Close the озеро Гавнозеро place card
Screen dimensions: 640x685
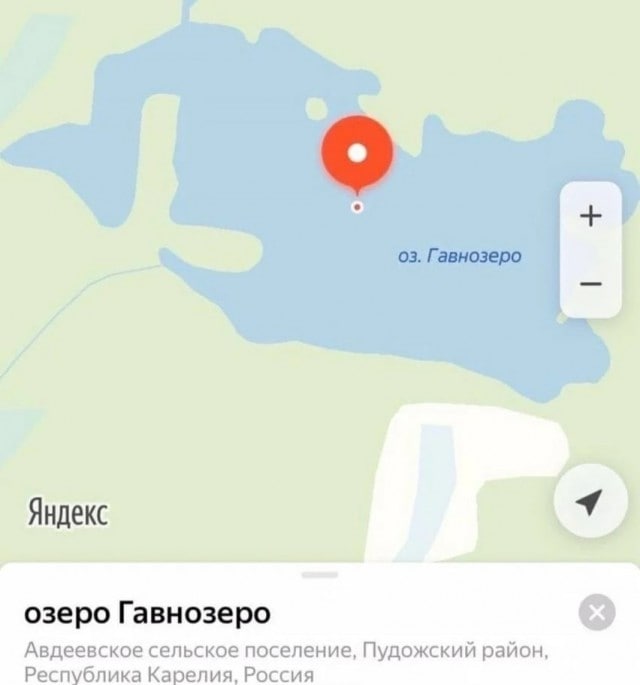[x=597, y=613]
